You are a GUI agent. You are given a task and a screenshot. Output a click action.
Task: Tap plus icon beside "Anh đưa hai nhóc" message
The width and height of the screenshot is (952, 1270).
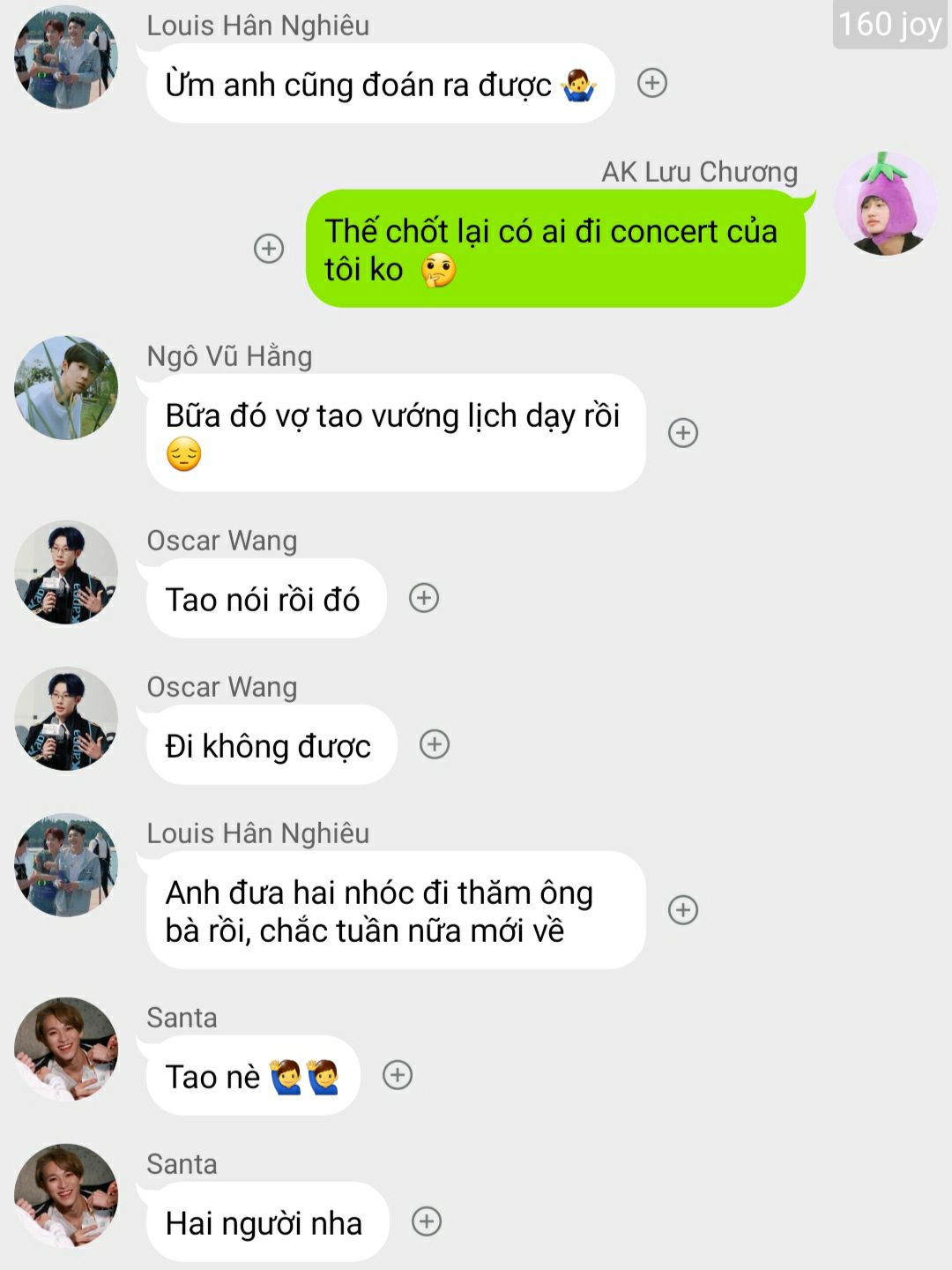coord(683,909)
